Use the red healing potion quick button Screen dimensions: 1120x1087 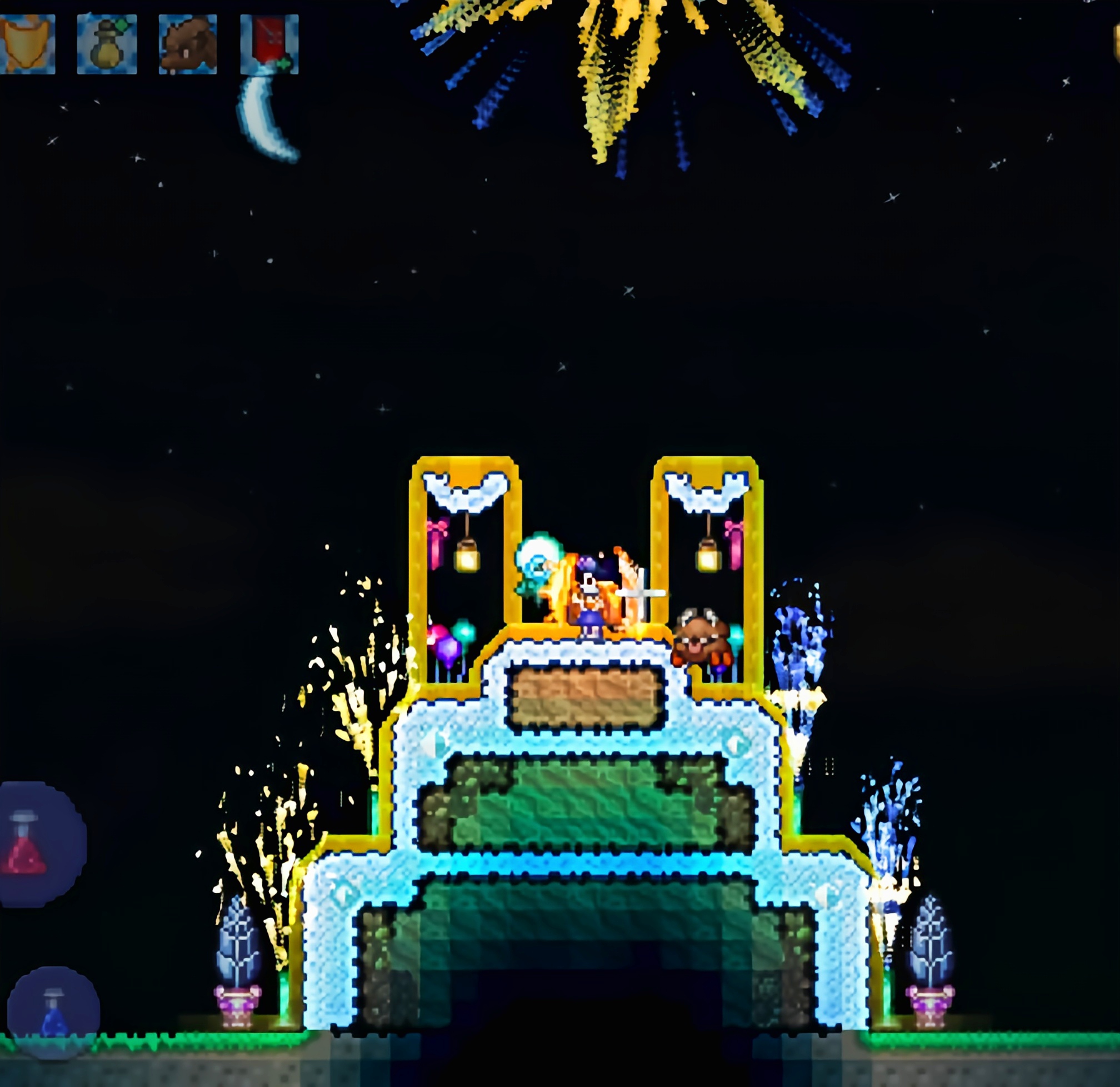[34, 844]
